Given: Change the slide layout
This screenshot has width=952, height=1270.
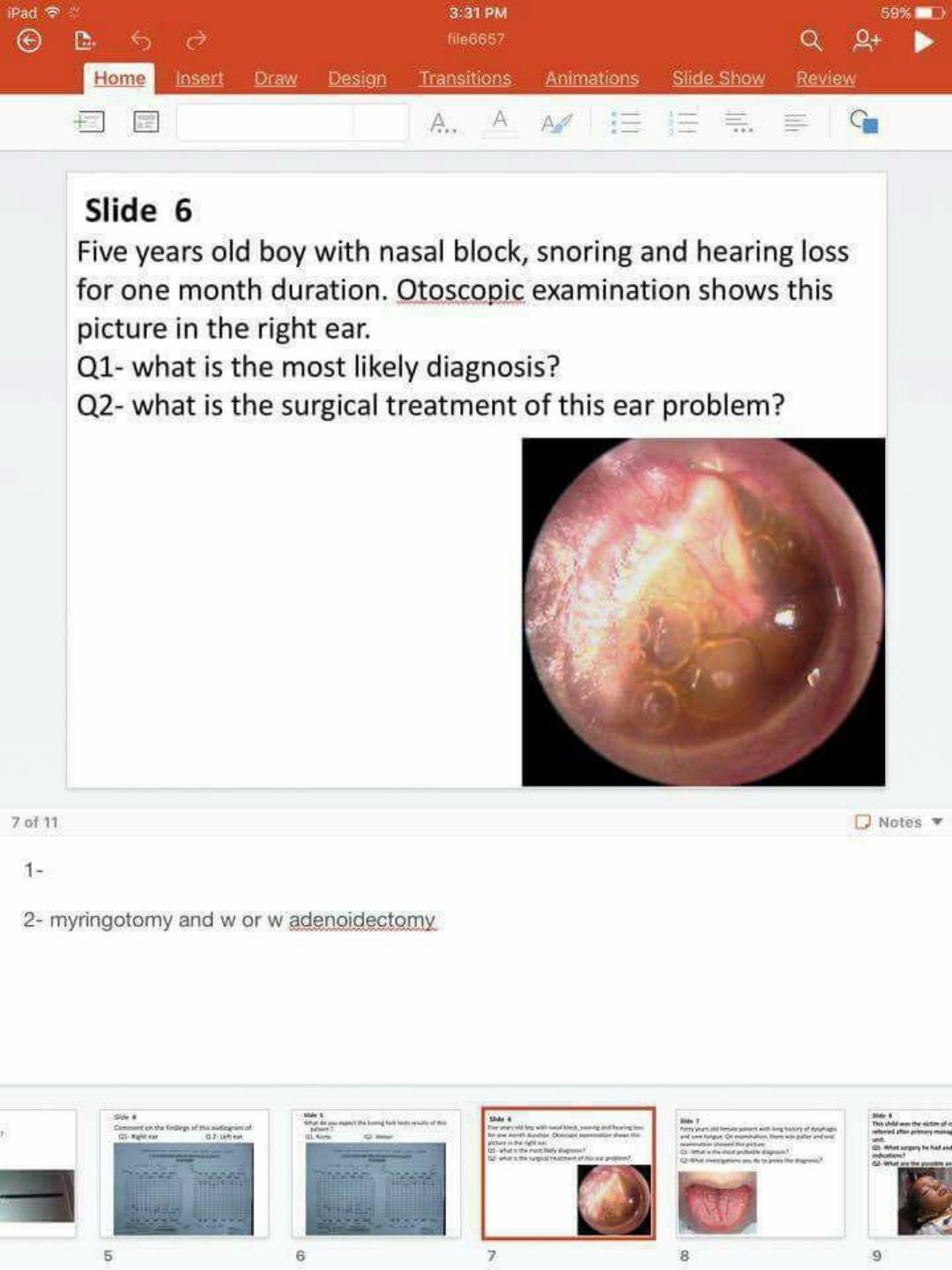Looking at the screenshot, I should pos(145,122).
